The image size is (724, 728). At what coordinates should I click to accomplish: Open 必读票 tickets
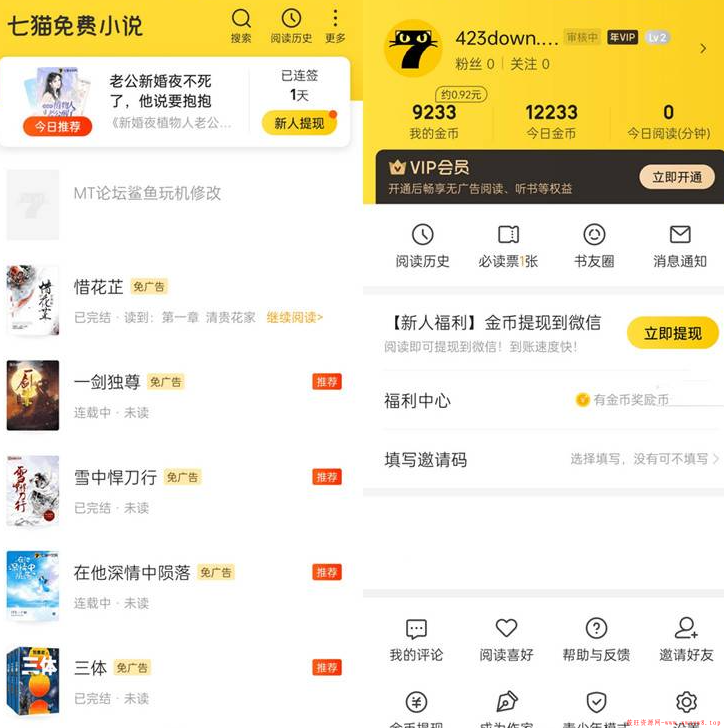(x=508, y=245)
